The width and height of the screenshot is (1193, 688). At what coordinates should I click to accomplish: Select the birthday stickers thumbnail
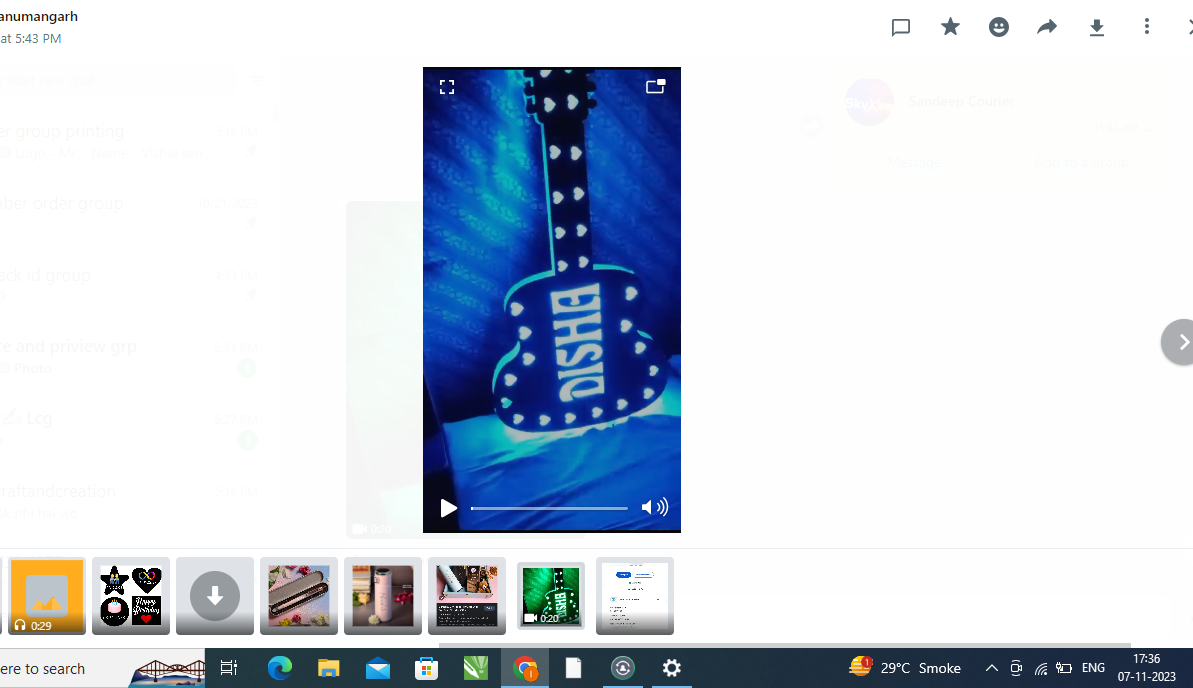pyautogui.click(x=131, y=596)
